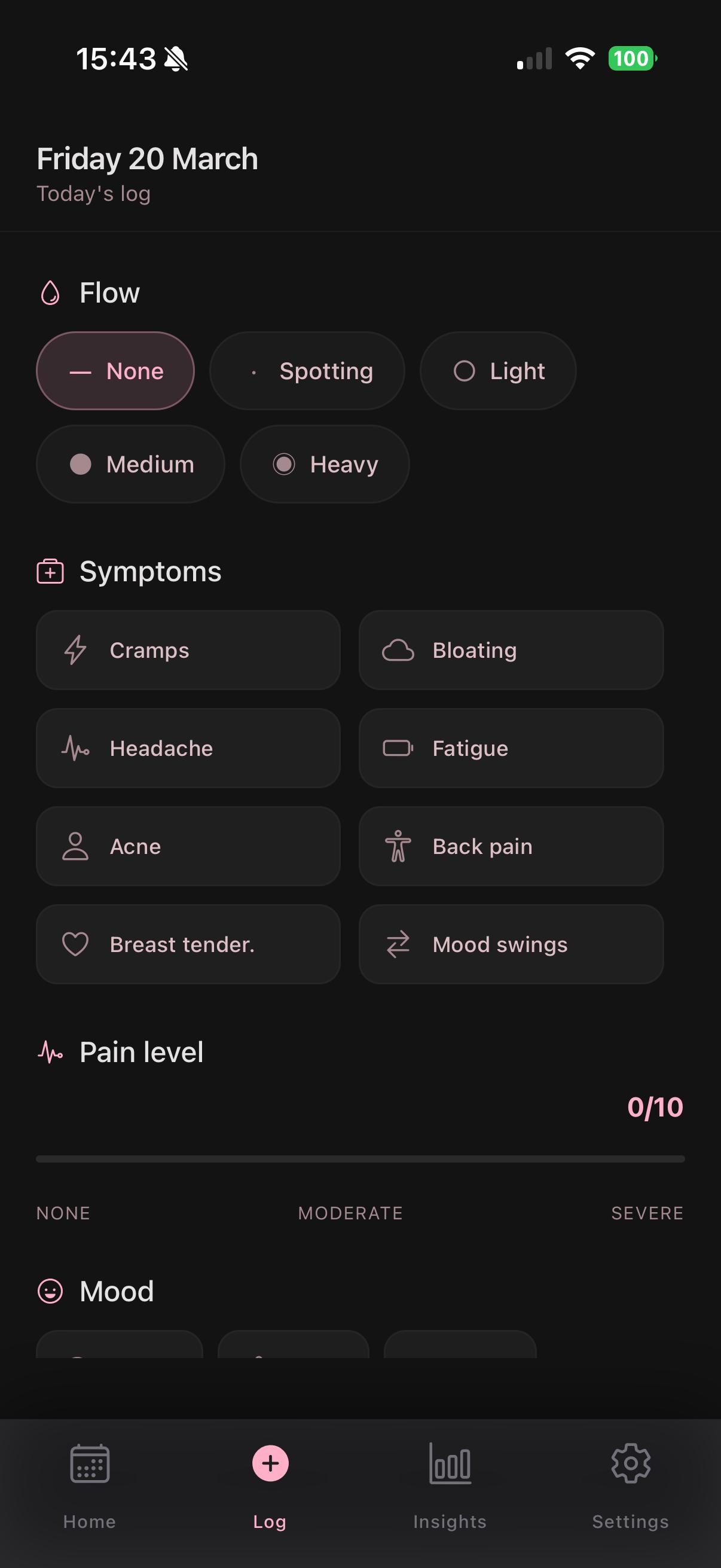Choose Spotting as today's flow
721x1568 pixels.
[x=307, y=371]
